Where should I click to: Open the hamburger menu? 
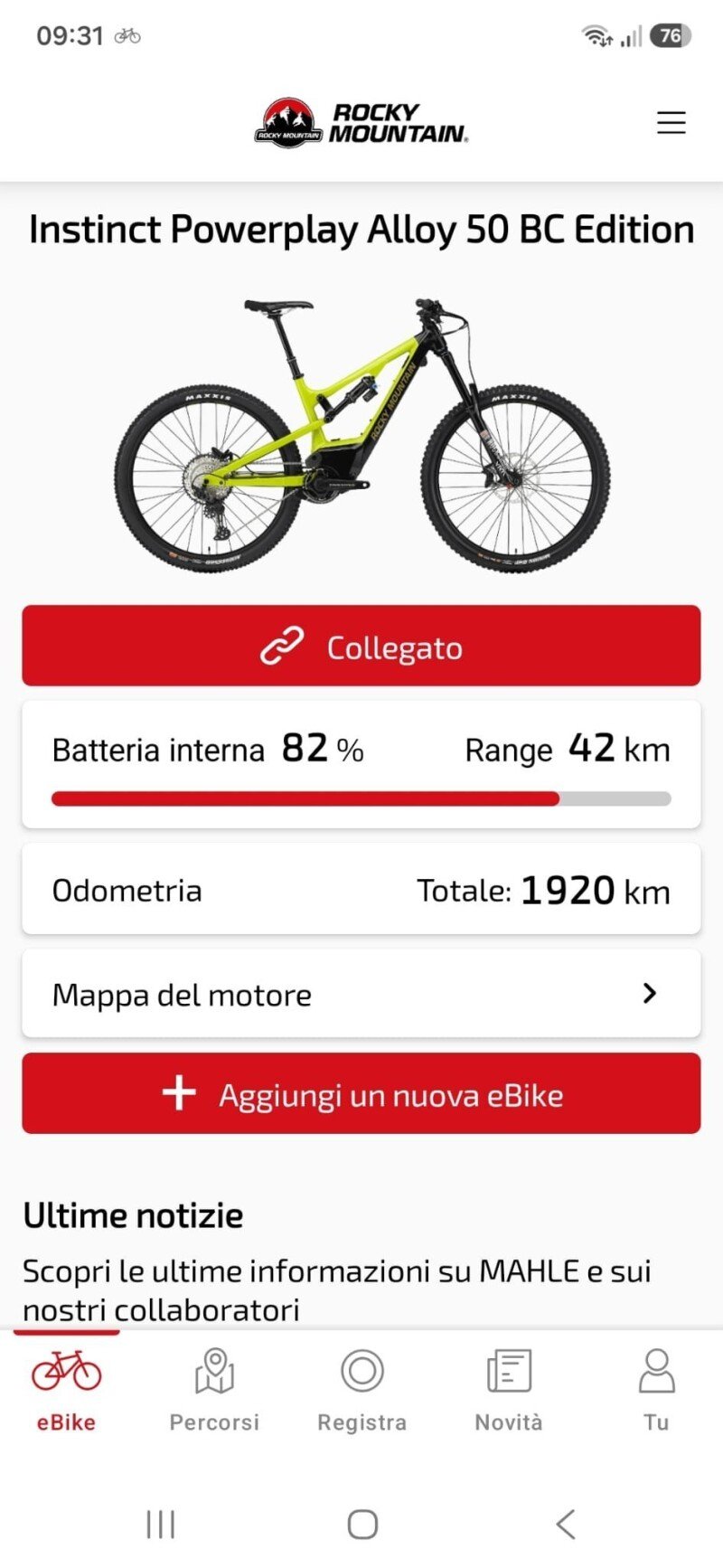coord(671,122)
